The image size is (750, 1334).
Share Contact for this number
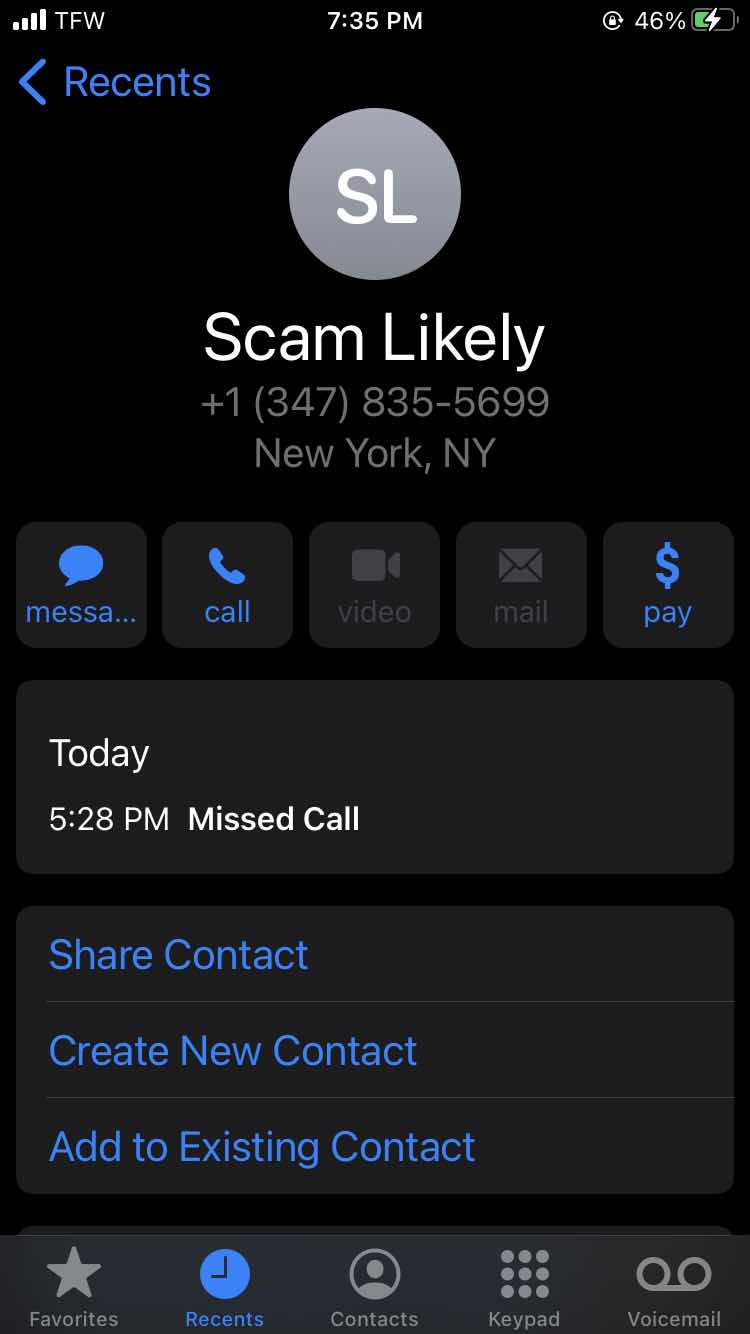pos(179,955)
